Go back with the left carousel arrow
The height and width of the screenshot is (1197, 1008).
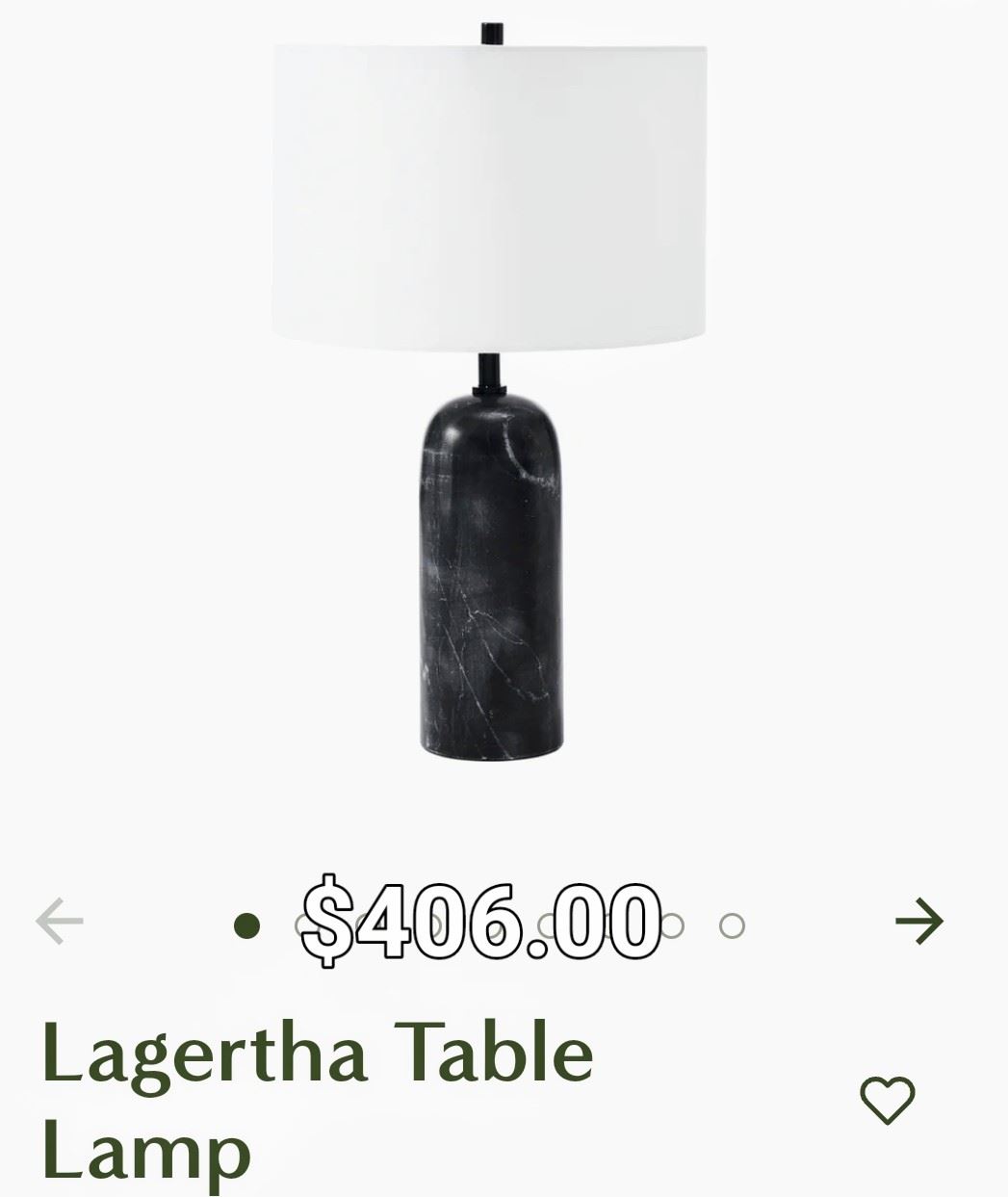[x=60, y=923]
